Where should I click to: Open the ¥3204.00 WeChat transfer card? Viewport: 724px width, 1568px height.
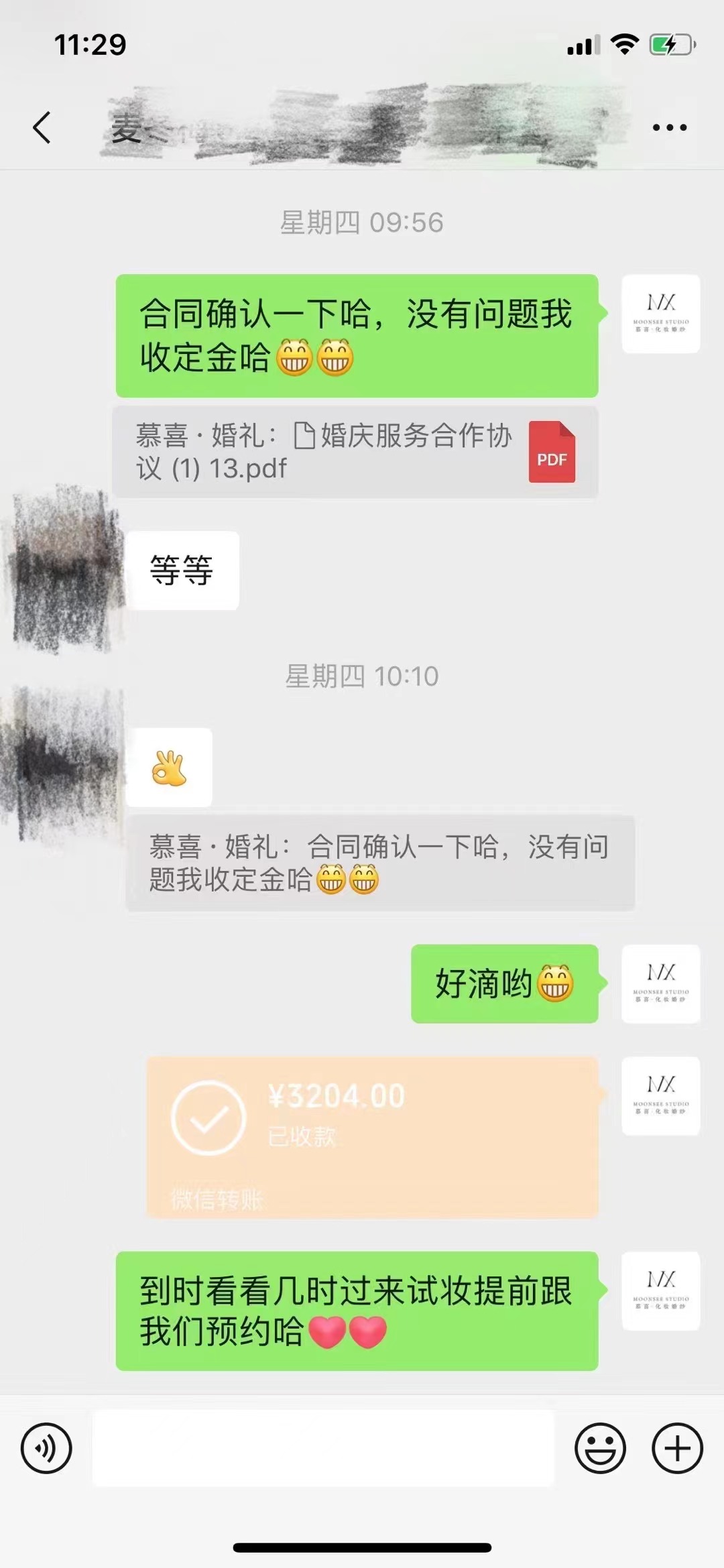point(372,1137)
